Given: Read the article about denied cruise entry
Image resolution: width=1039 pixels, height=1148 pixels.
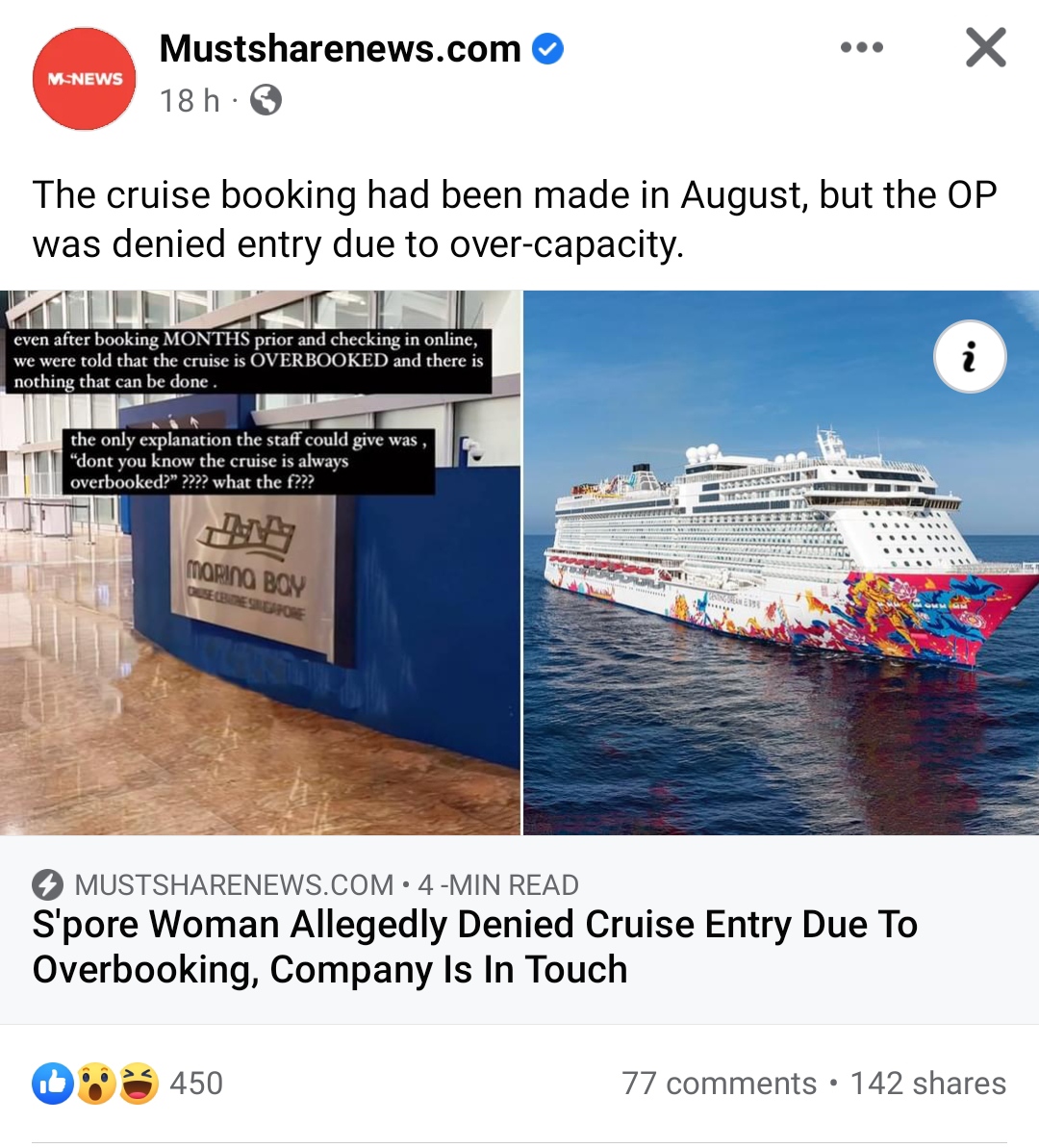Looking at the screenshot, I should (474, 946).
